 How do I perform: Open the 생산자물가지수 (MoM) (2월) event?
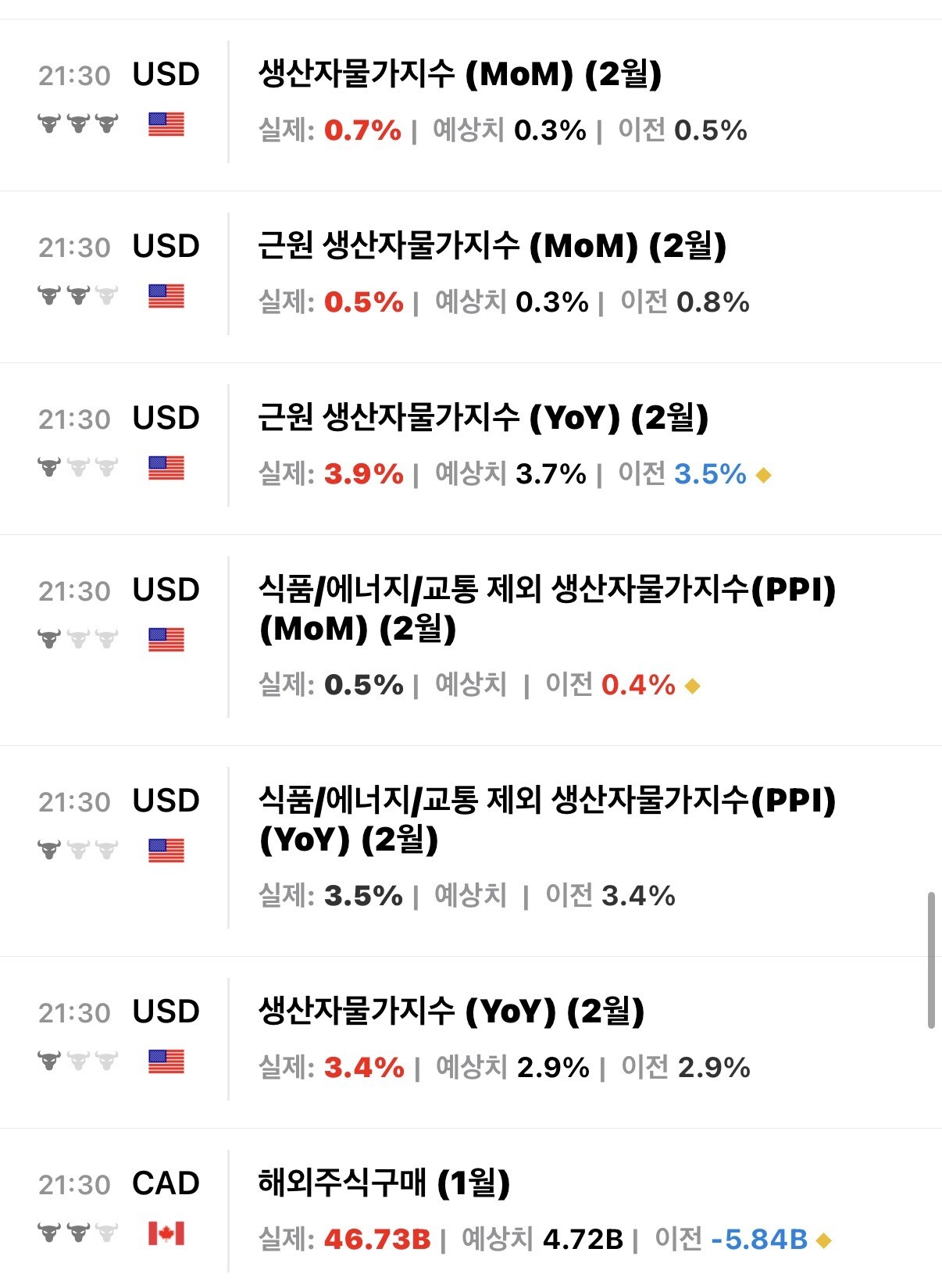[x=459, y=75]
